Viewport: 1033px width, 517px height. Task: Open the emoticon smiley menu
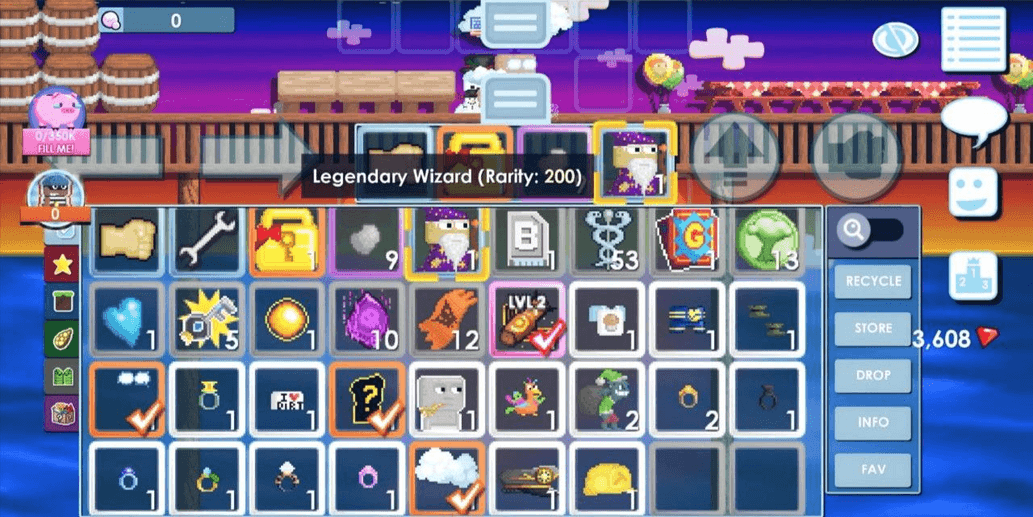click(973, 193)
